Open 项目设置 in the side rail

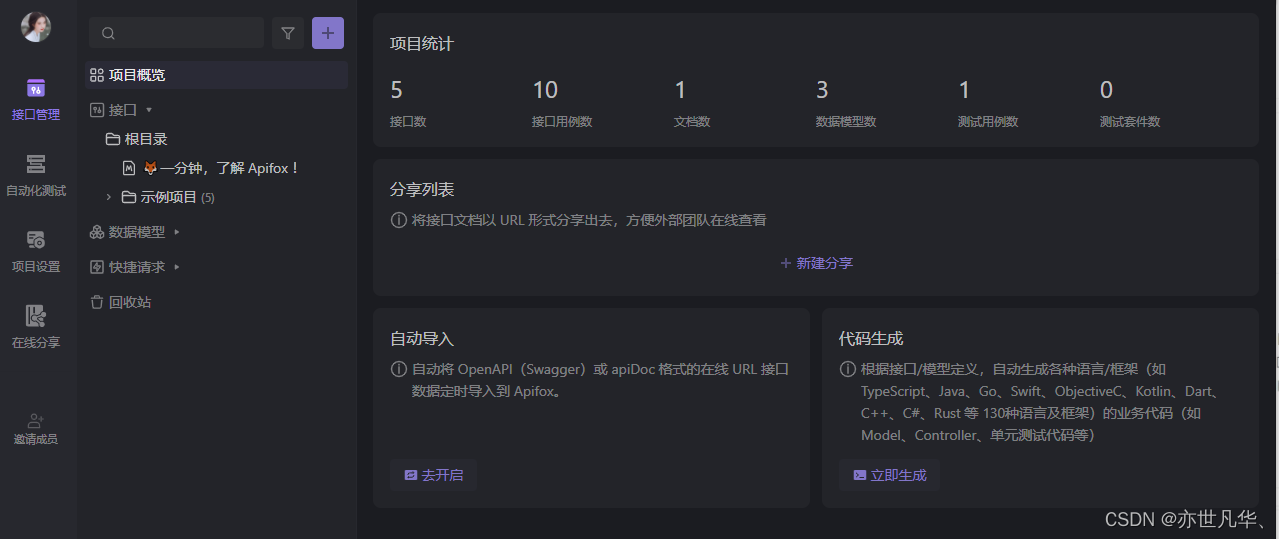[x=36, y=251]
